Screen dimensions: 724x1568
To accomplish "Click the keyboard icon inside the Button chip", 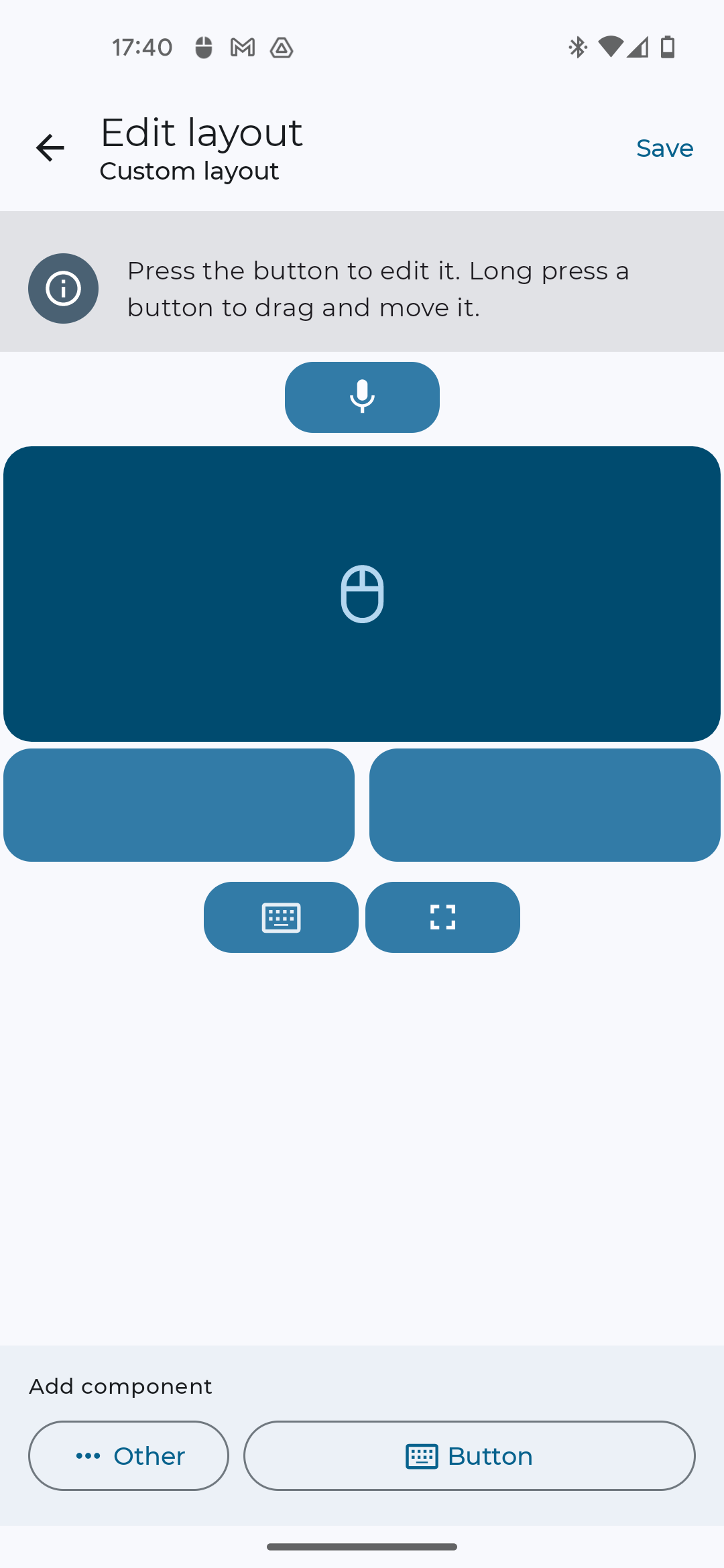I will (422, 1455).
